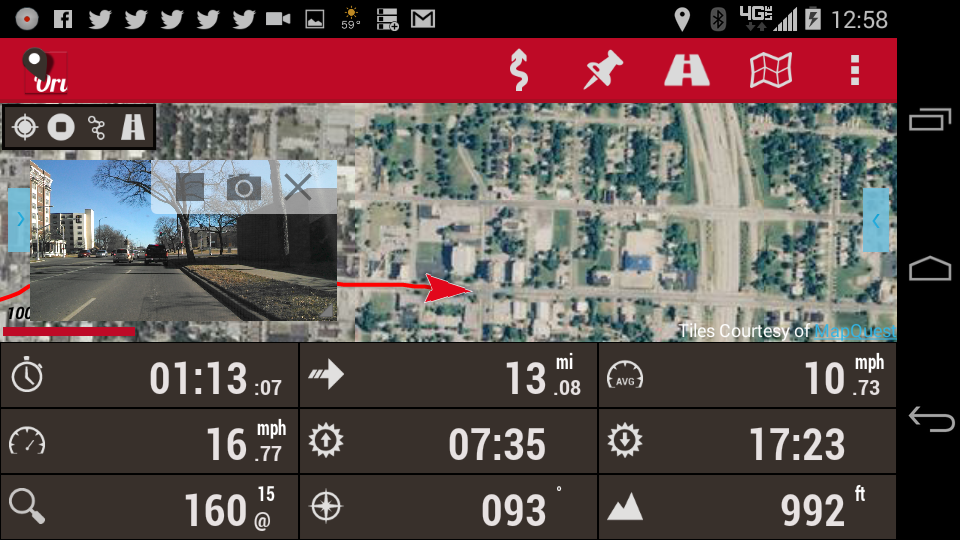Tap the pushpin marker icon
Image resolution: width=960 pixels, height=540 pixels.
(x=603, y=70)
